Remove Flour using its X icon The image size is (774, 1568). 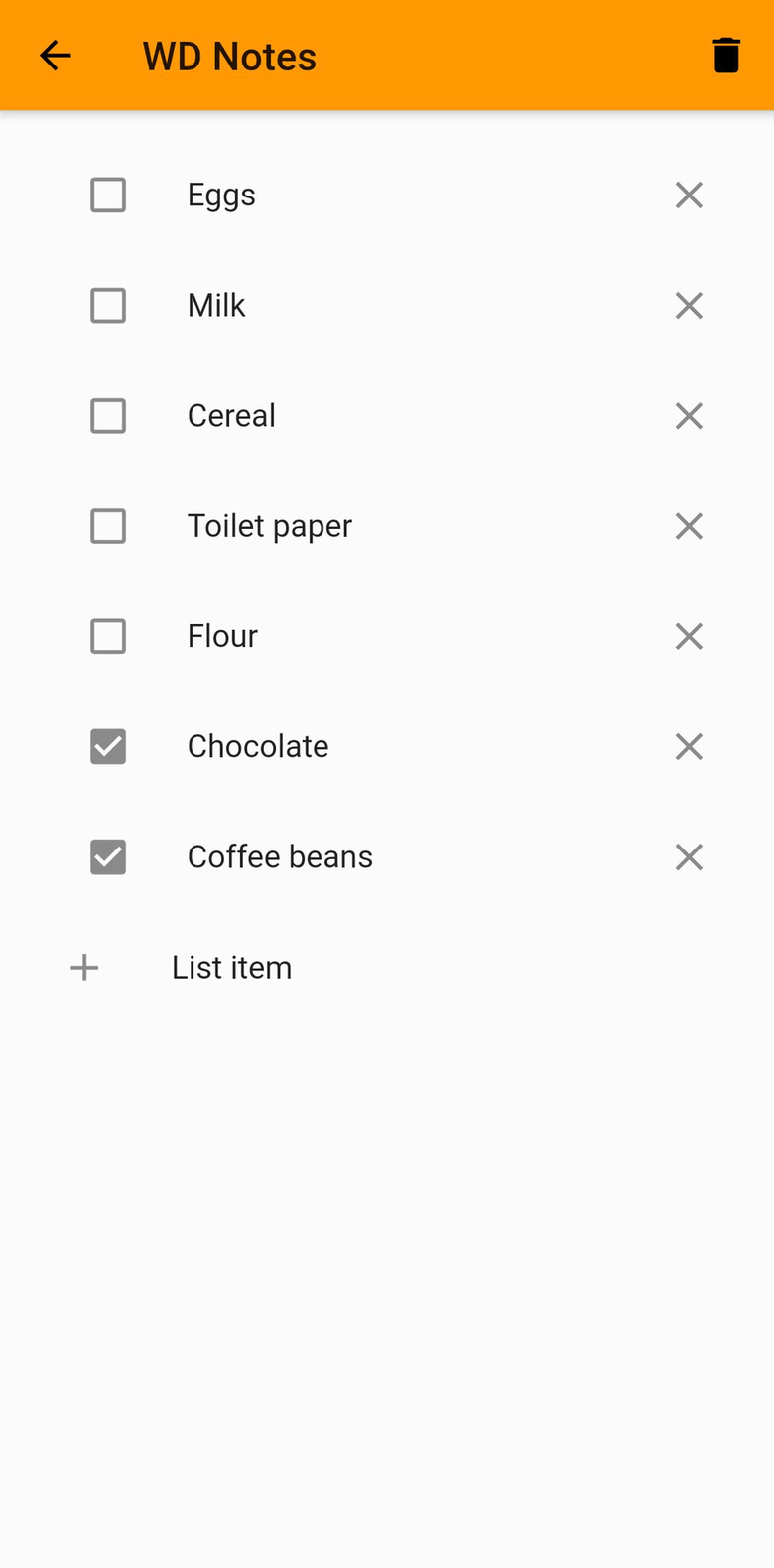(689, 636)
